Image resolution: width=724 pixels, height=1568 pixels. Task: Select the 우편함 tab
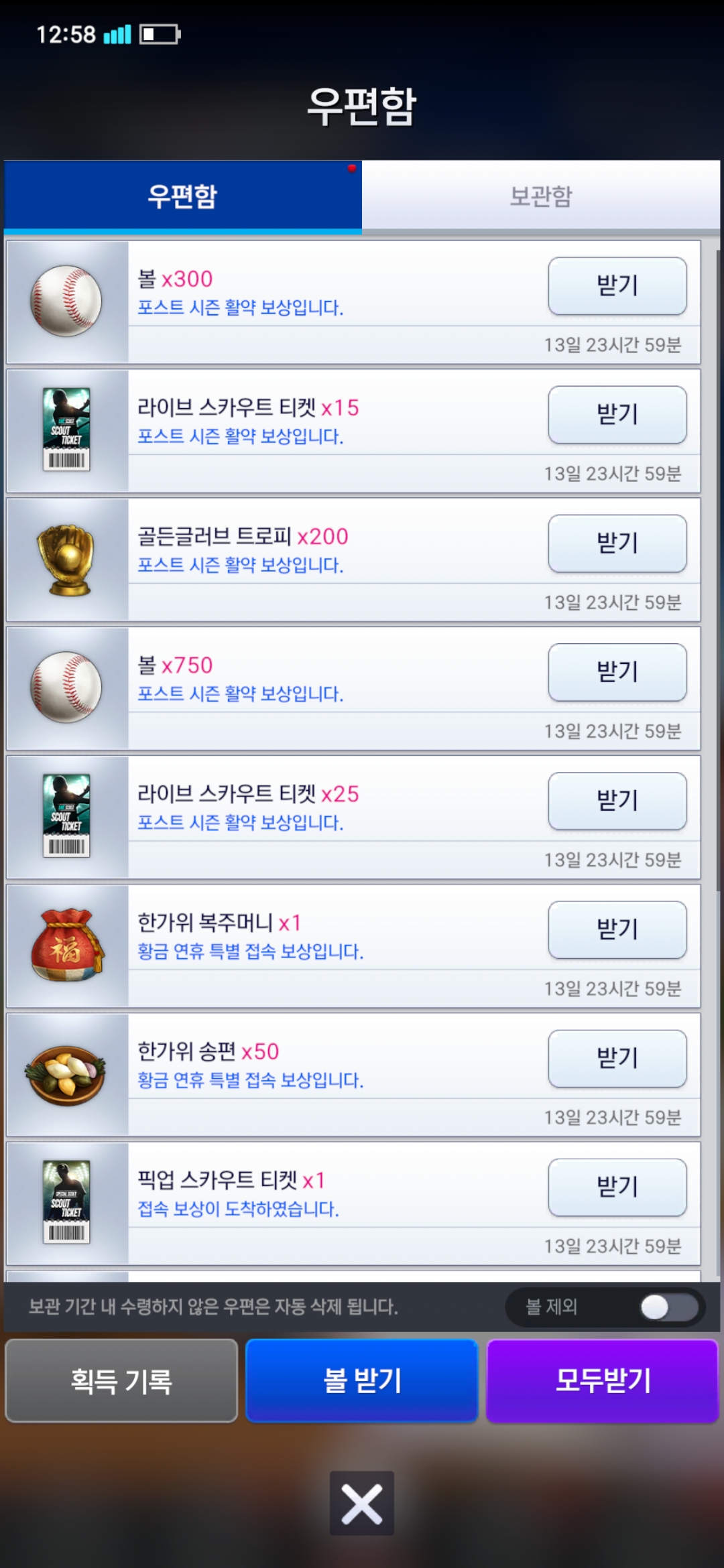(x=182, y=196)
